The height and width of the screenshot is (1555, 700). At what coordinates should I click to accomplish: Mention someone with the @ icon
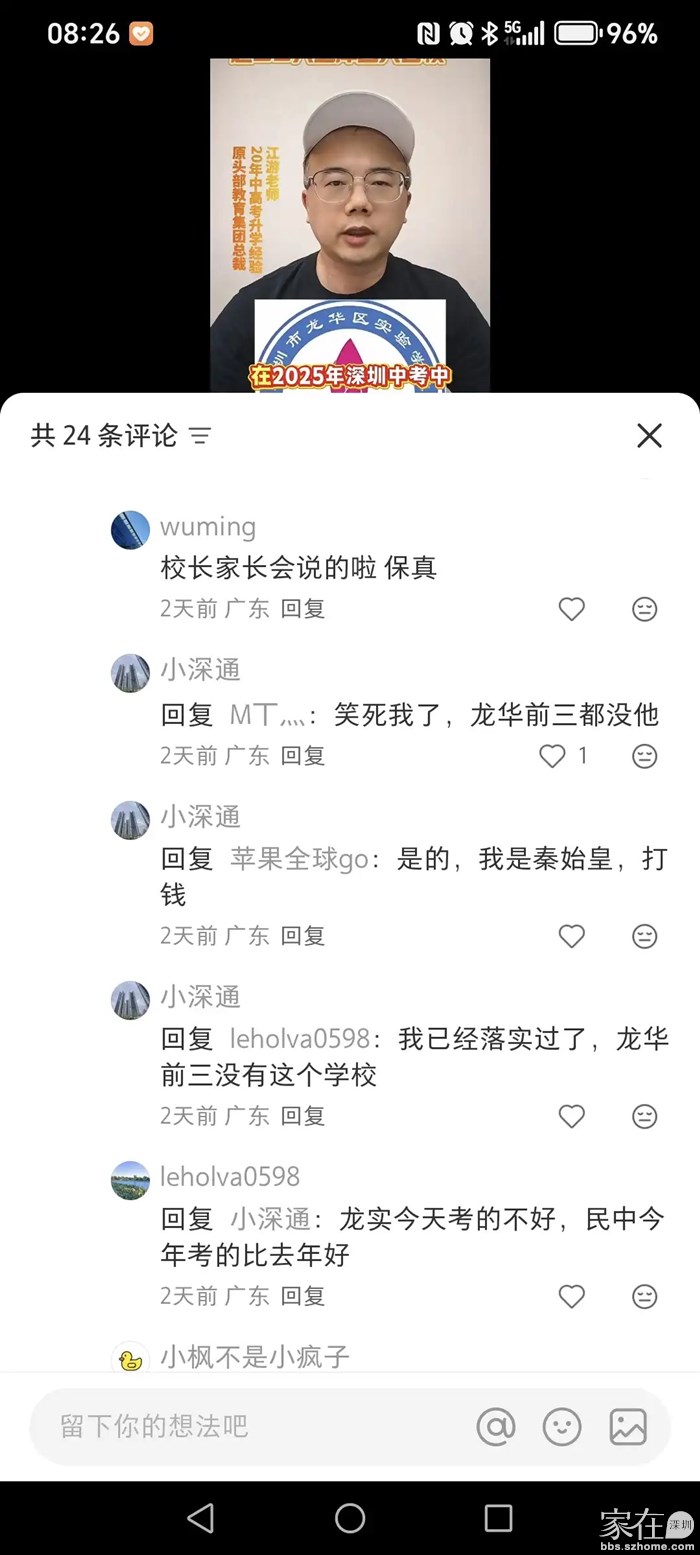495,1426
